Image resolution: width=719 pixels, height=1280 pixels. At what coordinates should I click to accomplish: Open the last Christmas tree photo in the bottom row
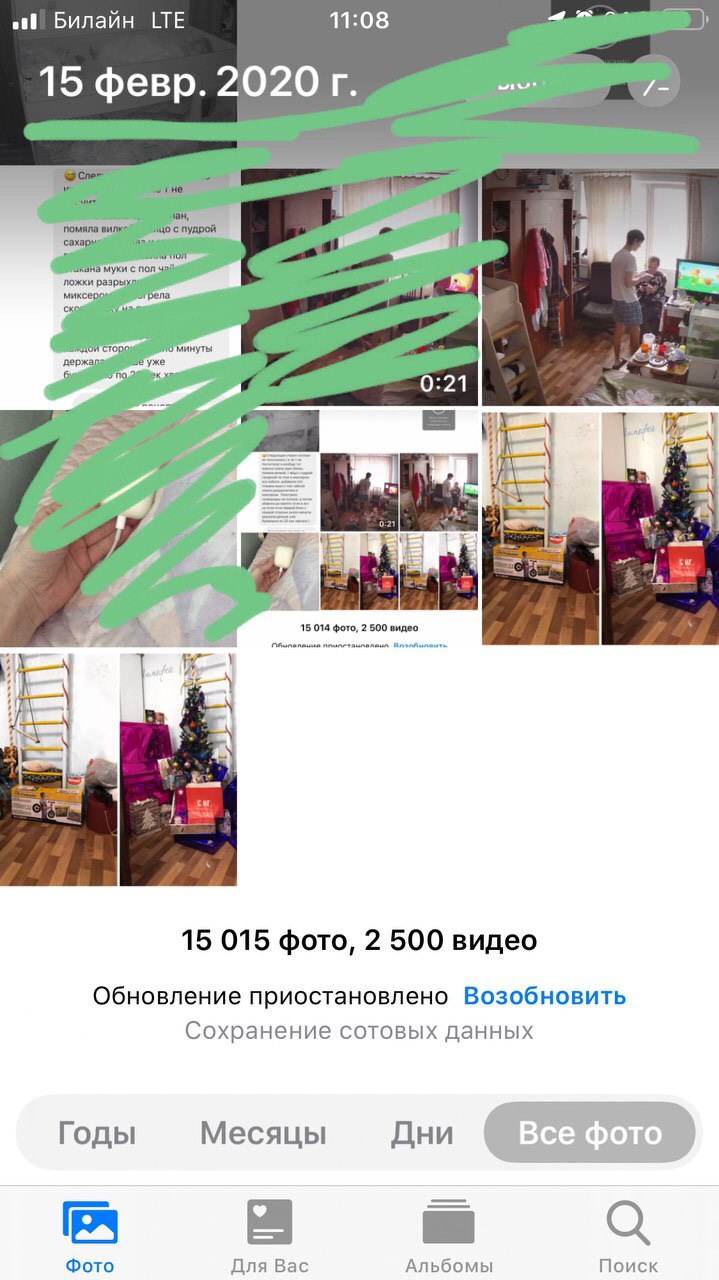118,770
